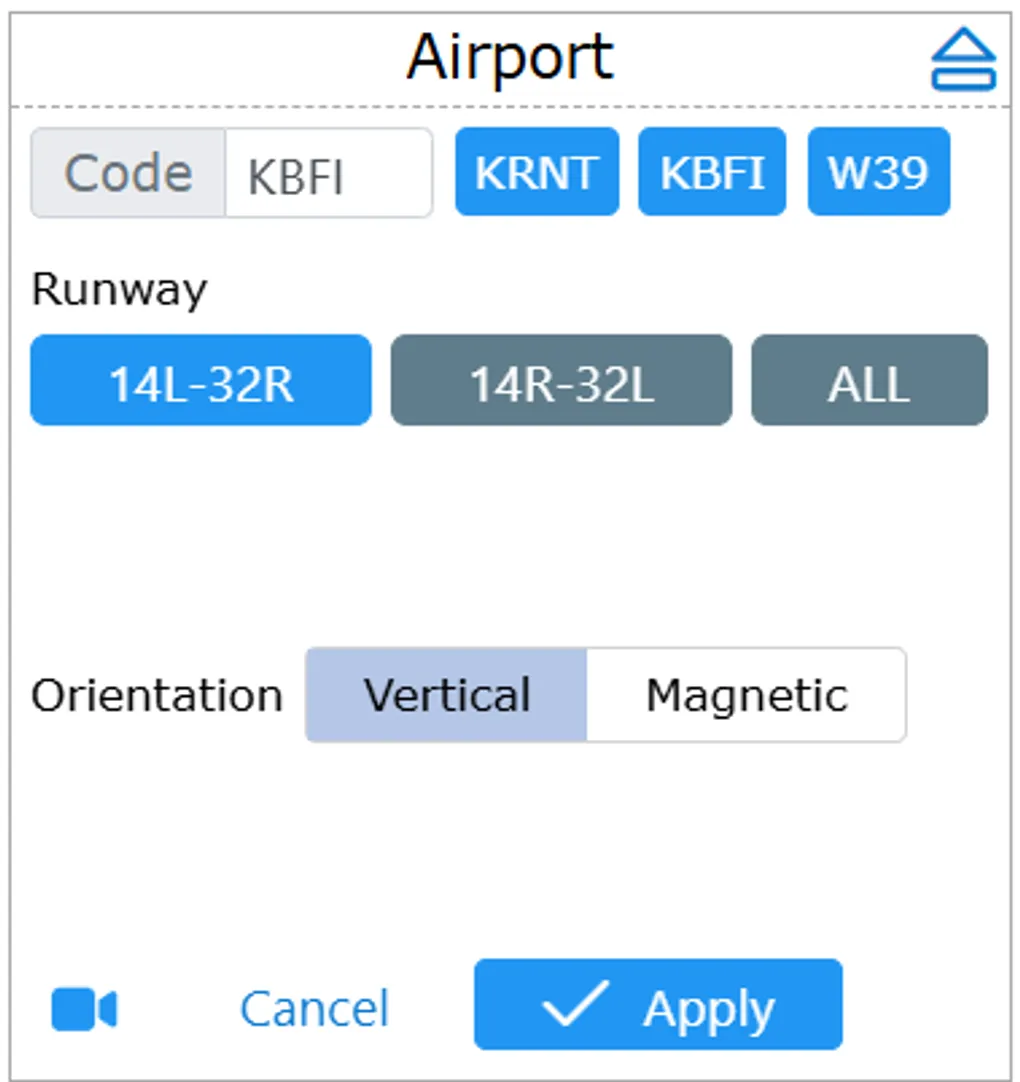Collapse the Airport panel with the eject icon
1020x1082 pixels.
pyautogui.click(x=963, y=60)
